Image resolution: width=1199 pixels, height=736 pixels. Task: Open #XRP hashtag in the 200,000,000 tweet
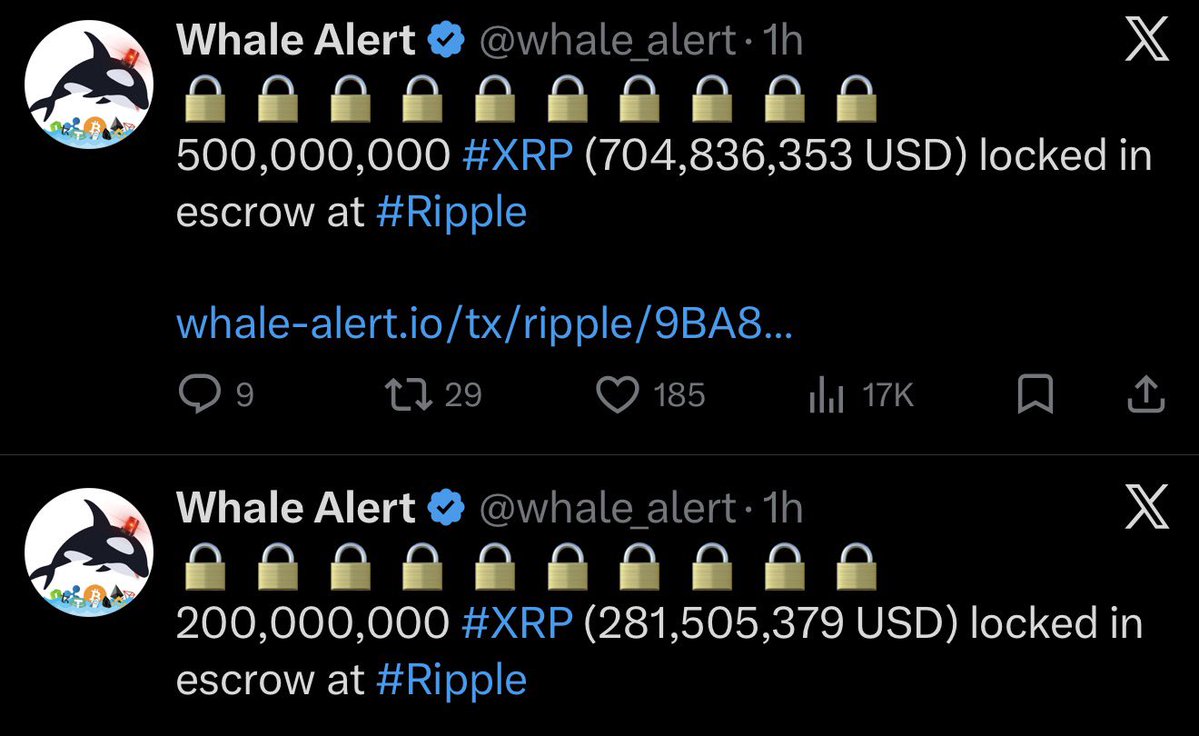pyautogui.click(x=519, y=624)
